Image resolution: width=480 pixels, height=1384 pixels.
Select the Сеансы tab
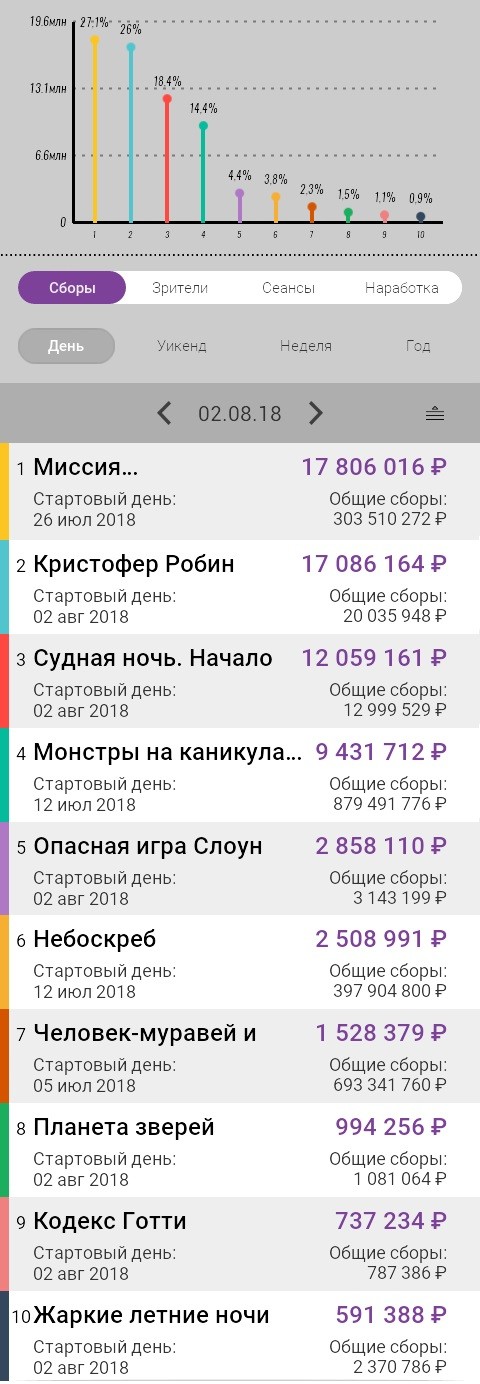(x=288, y=288)
